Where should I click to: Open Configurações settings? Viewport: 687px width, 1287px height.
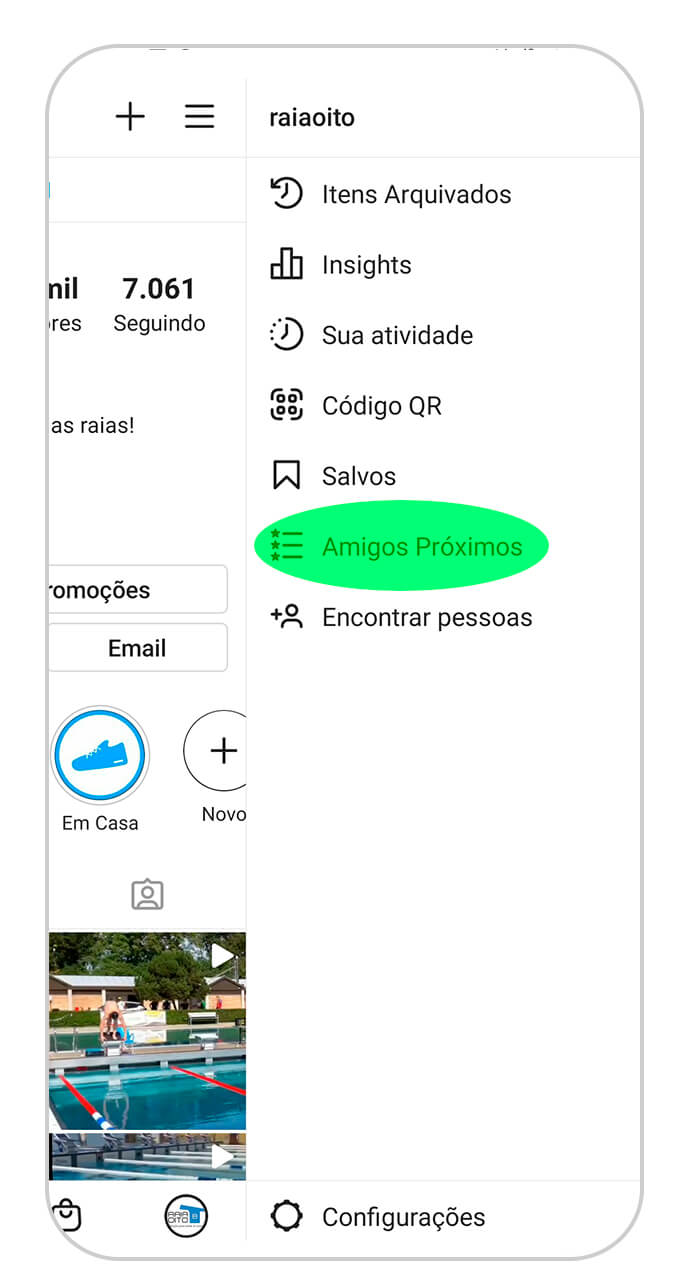tap(402, 1217)
